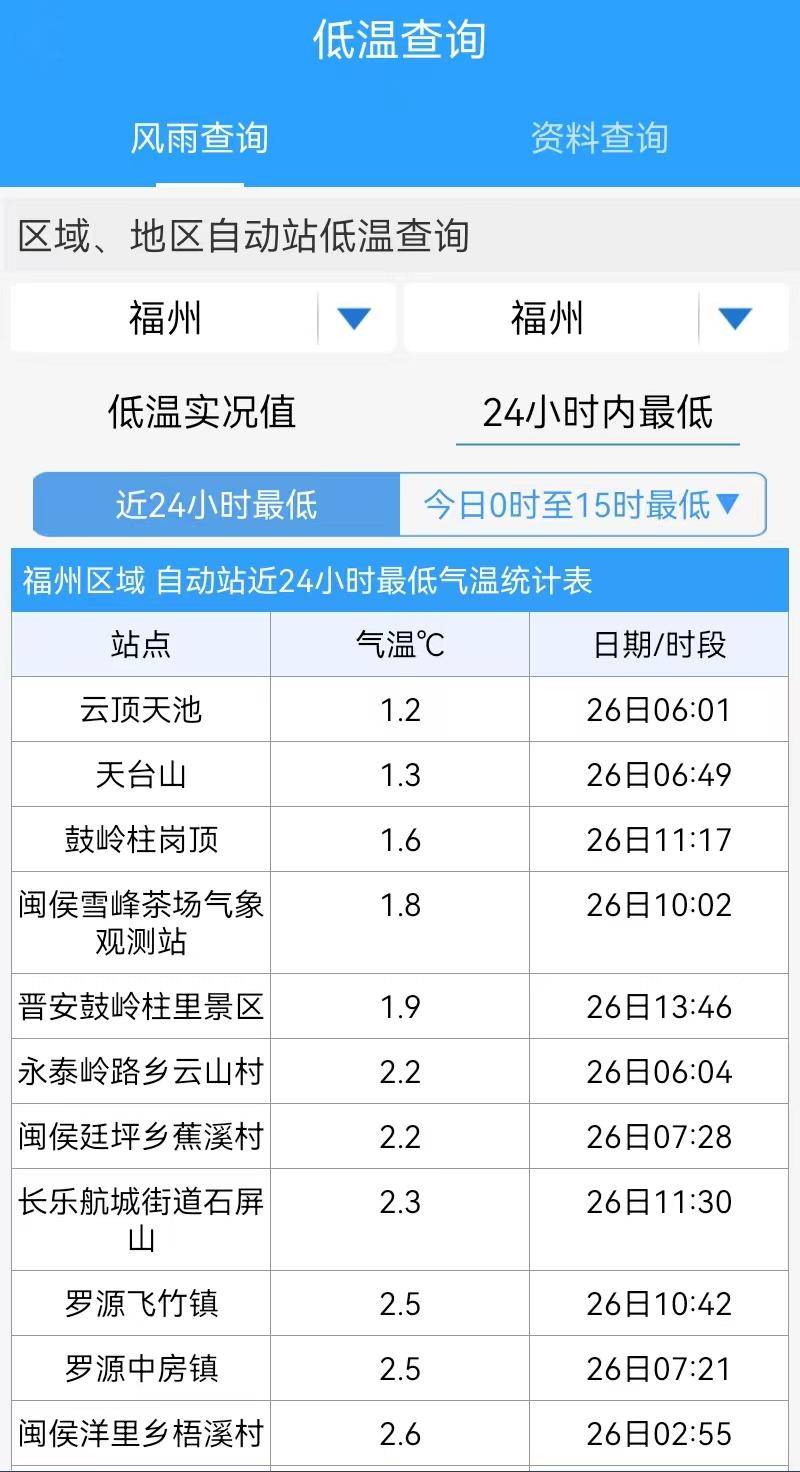
Task: Select the 低温实况值 option
Action: click(202, 413)
